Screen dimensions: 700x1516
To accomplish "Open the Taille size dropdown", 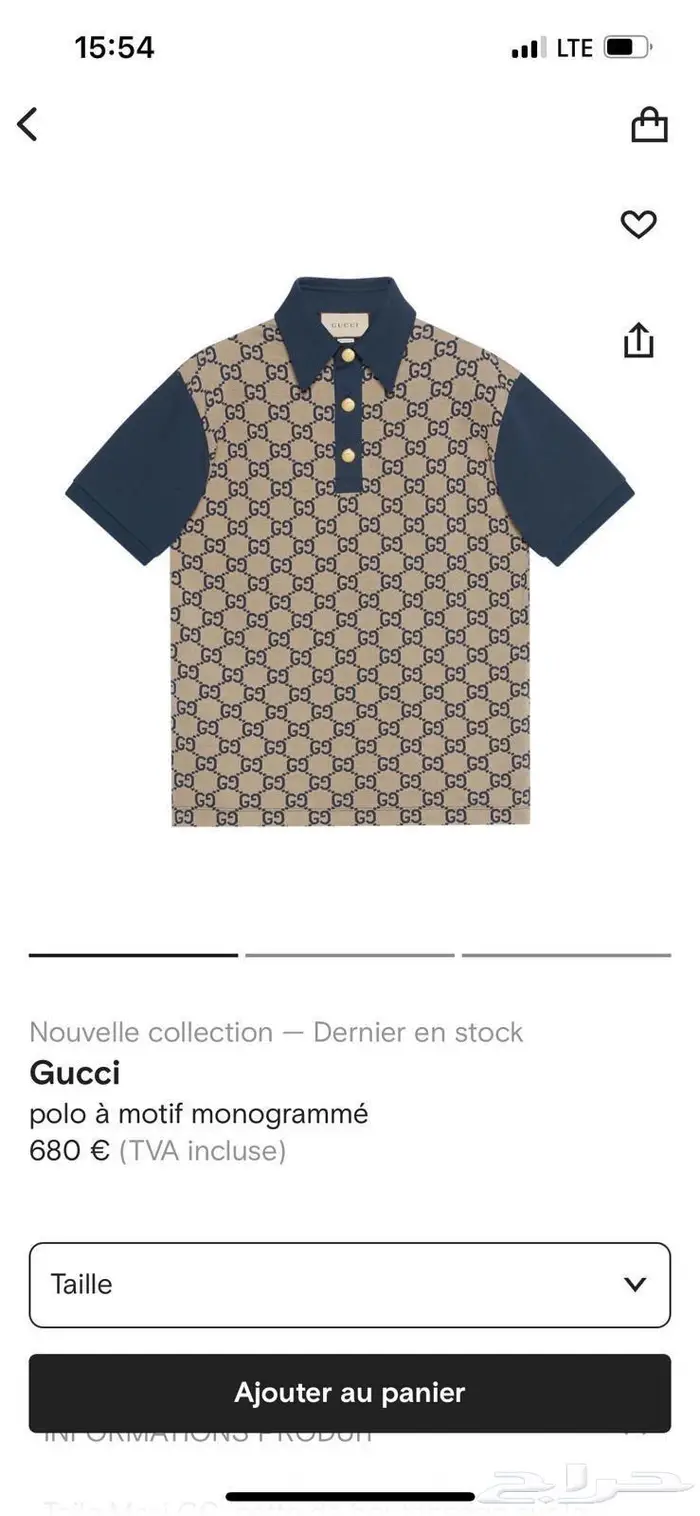I will [349, 1284].
